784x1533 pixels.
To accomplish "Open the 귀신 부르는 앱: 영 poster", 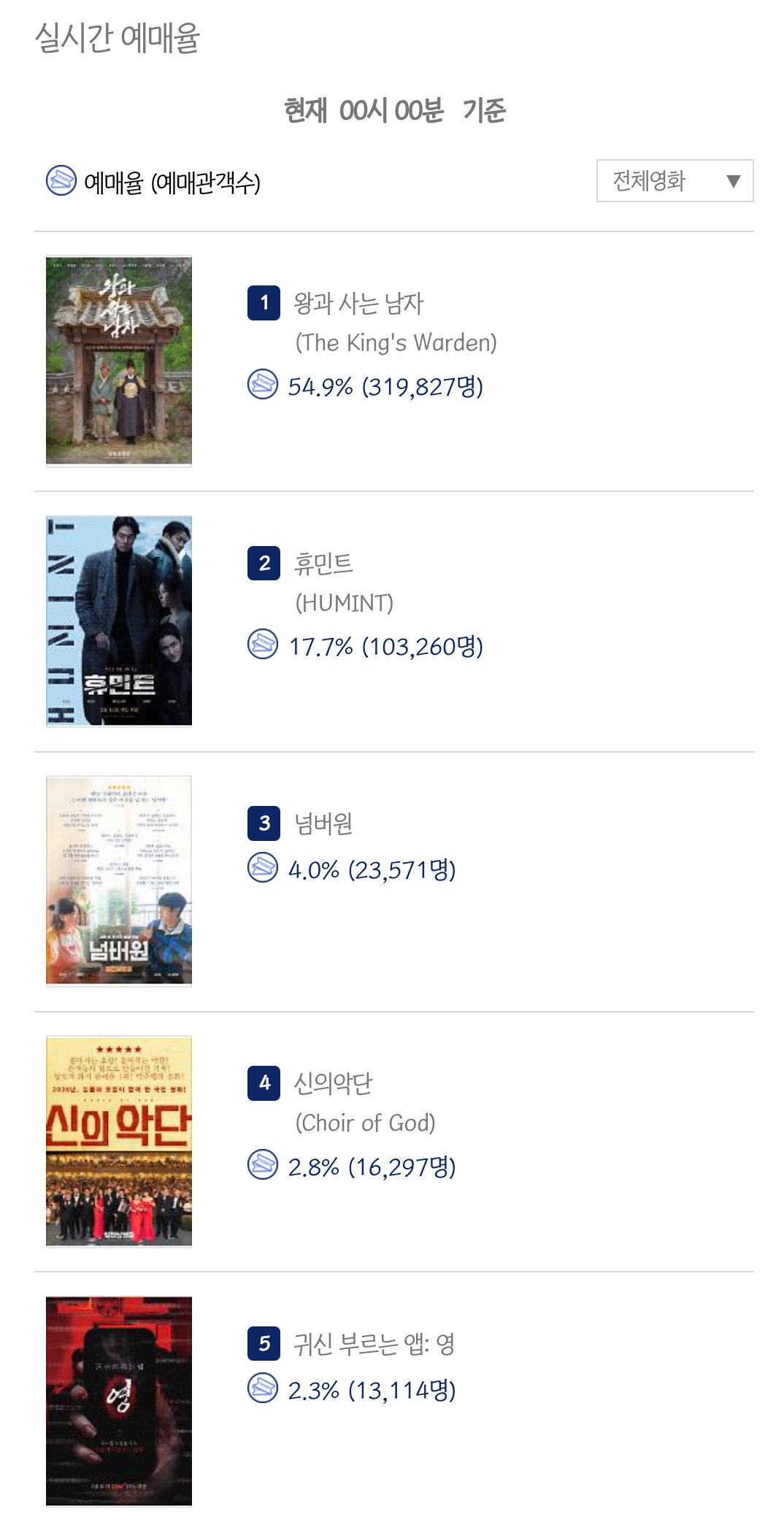I will [119, 1400].
